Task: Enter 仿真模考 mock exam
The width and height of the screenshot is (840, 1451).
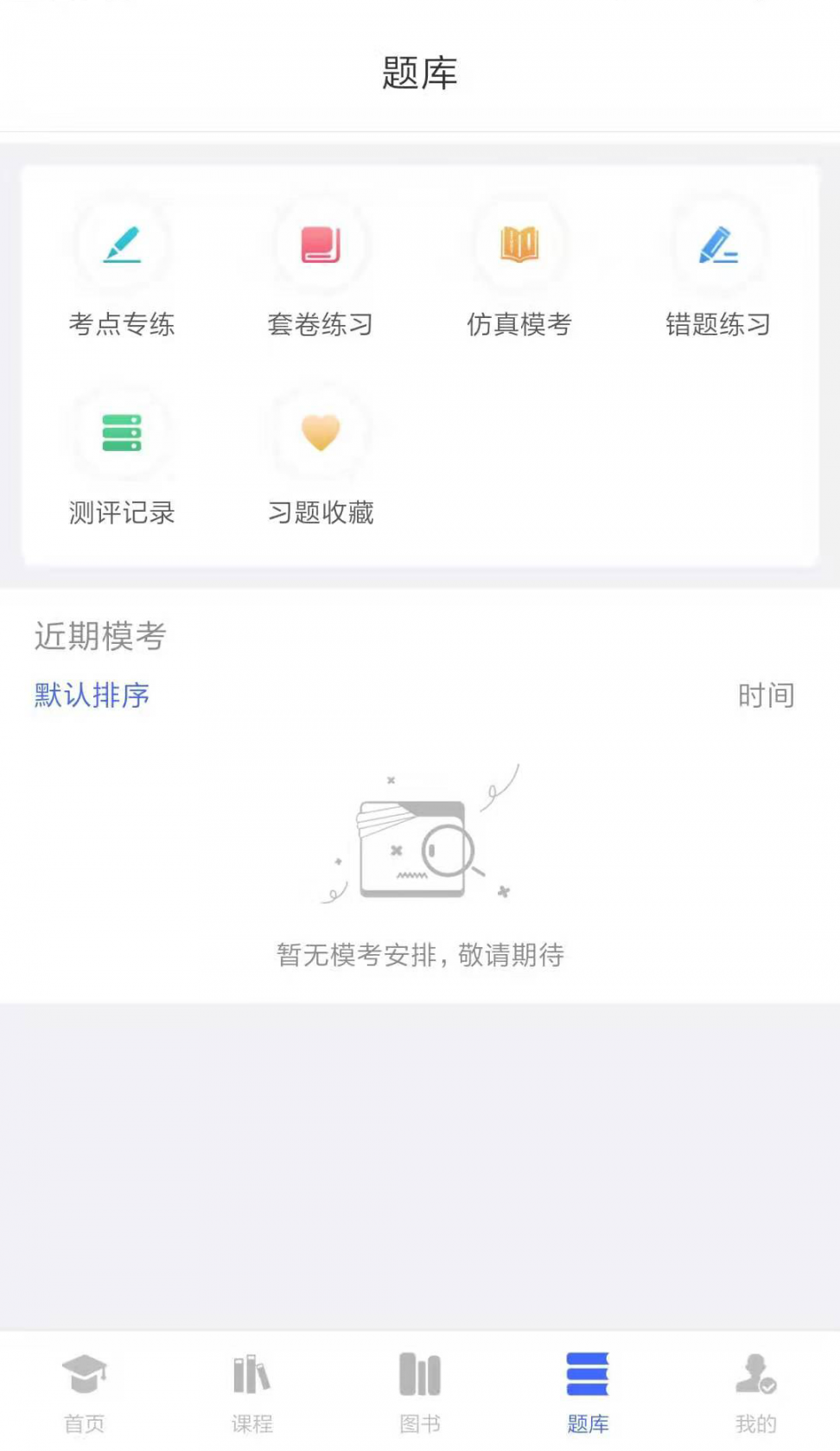Action: (x=519, y=267)
